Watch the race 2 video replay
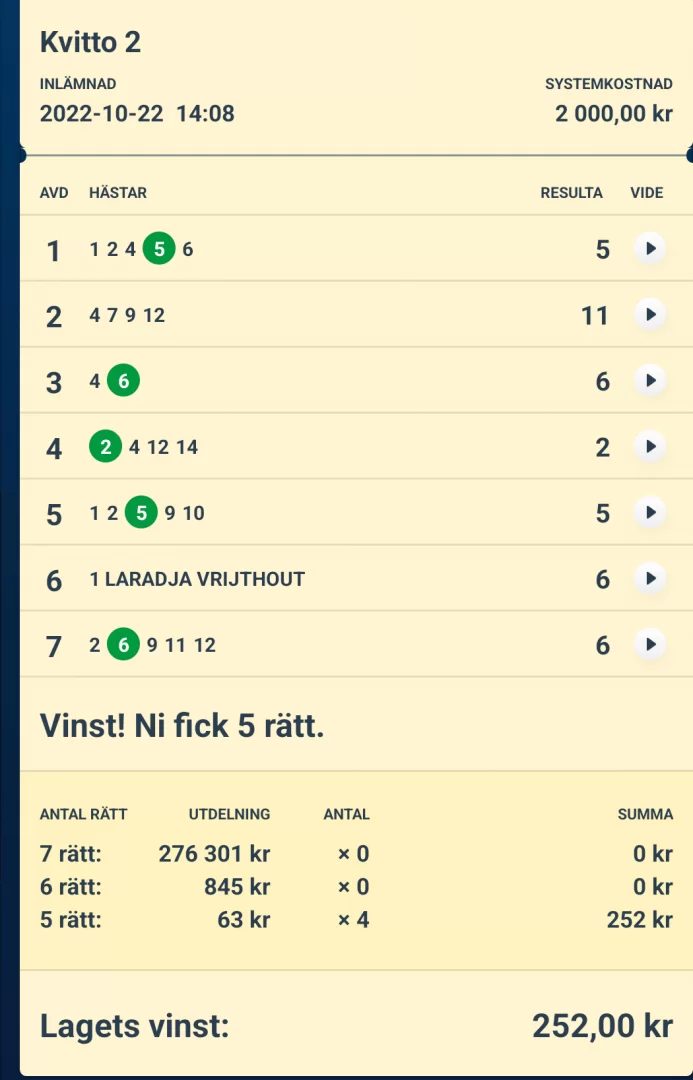The image size is (693, 1080). pos(650,315)
